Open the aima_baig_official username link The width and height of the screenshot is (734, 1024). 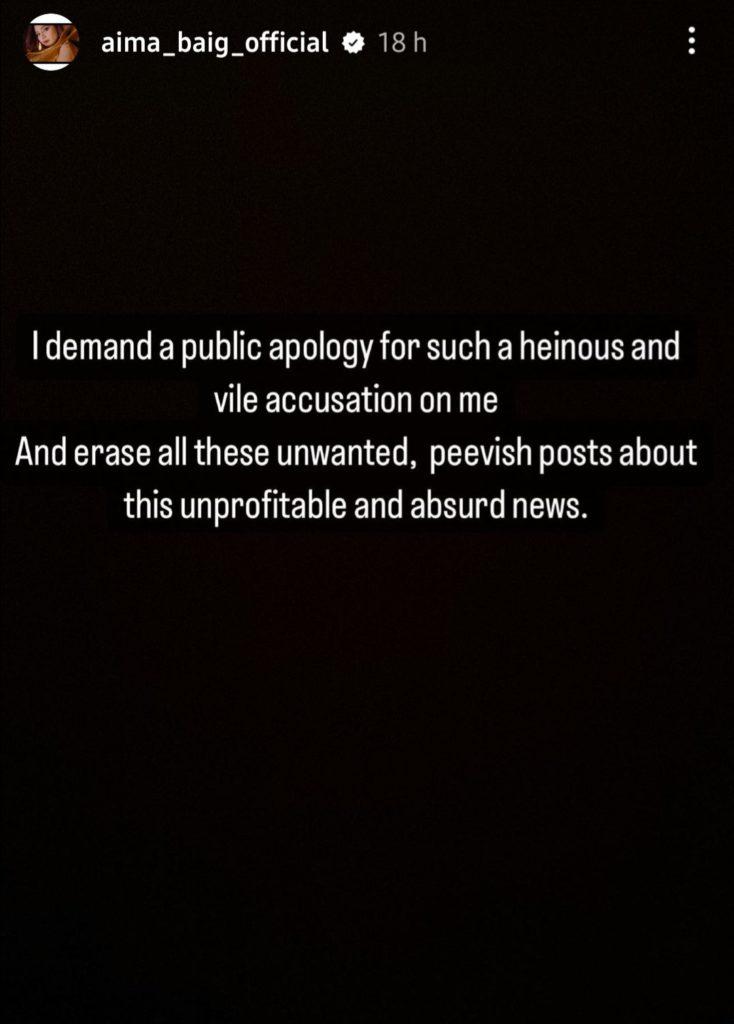(215, 43)
